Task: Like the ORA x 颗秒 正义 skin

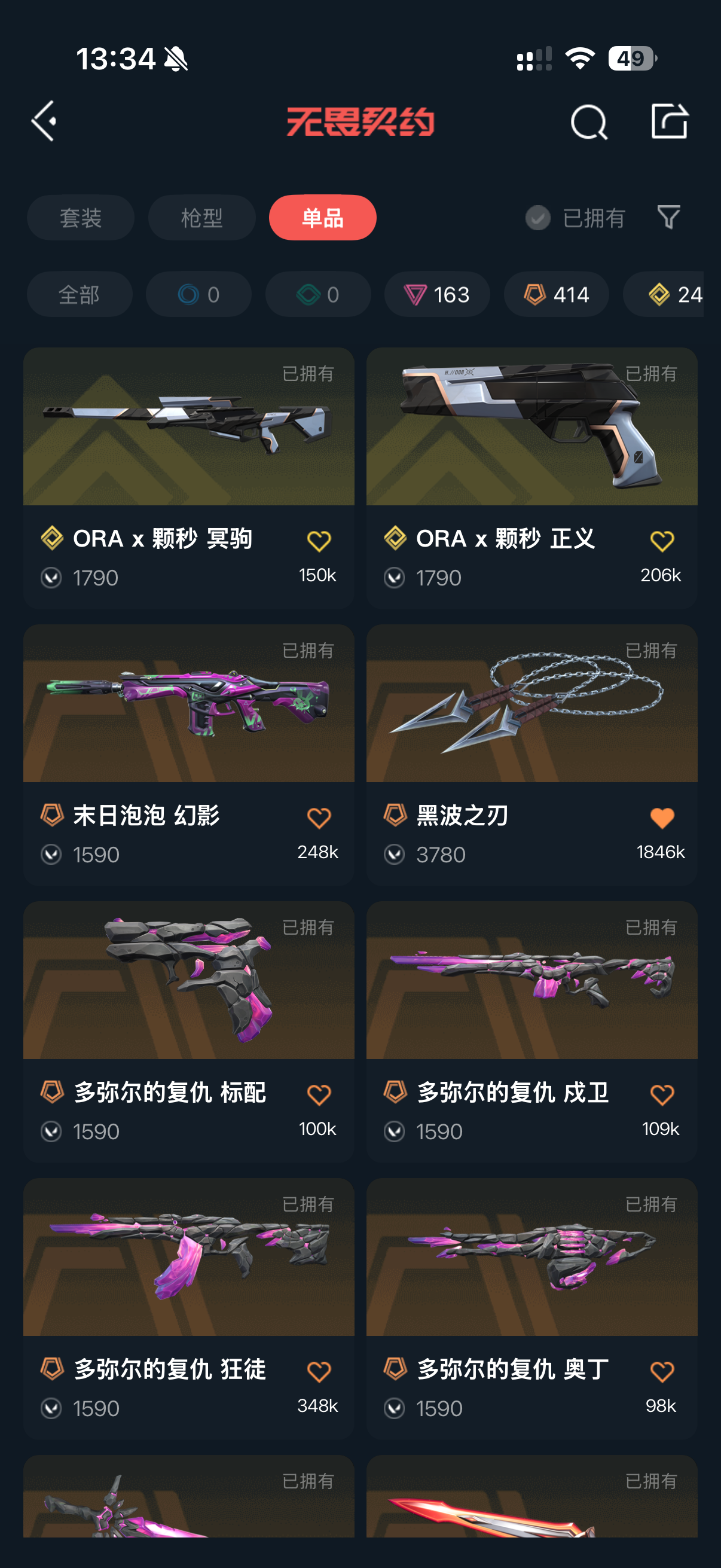Action: pos(661,541)
